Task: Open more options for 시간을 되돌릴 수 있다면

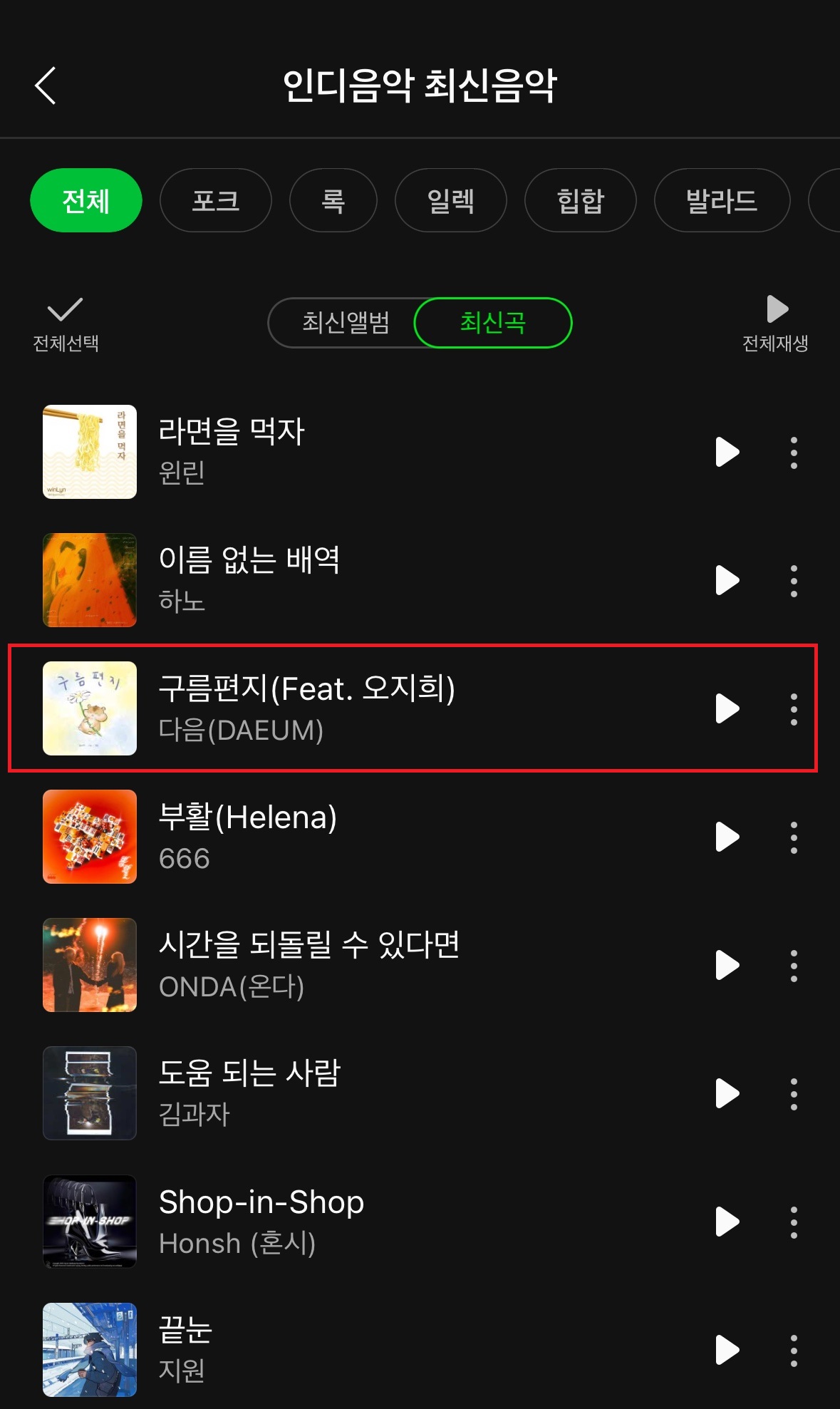Action: (794, 965)
